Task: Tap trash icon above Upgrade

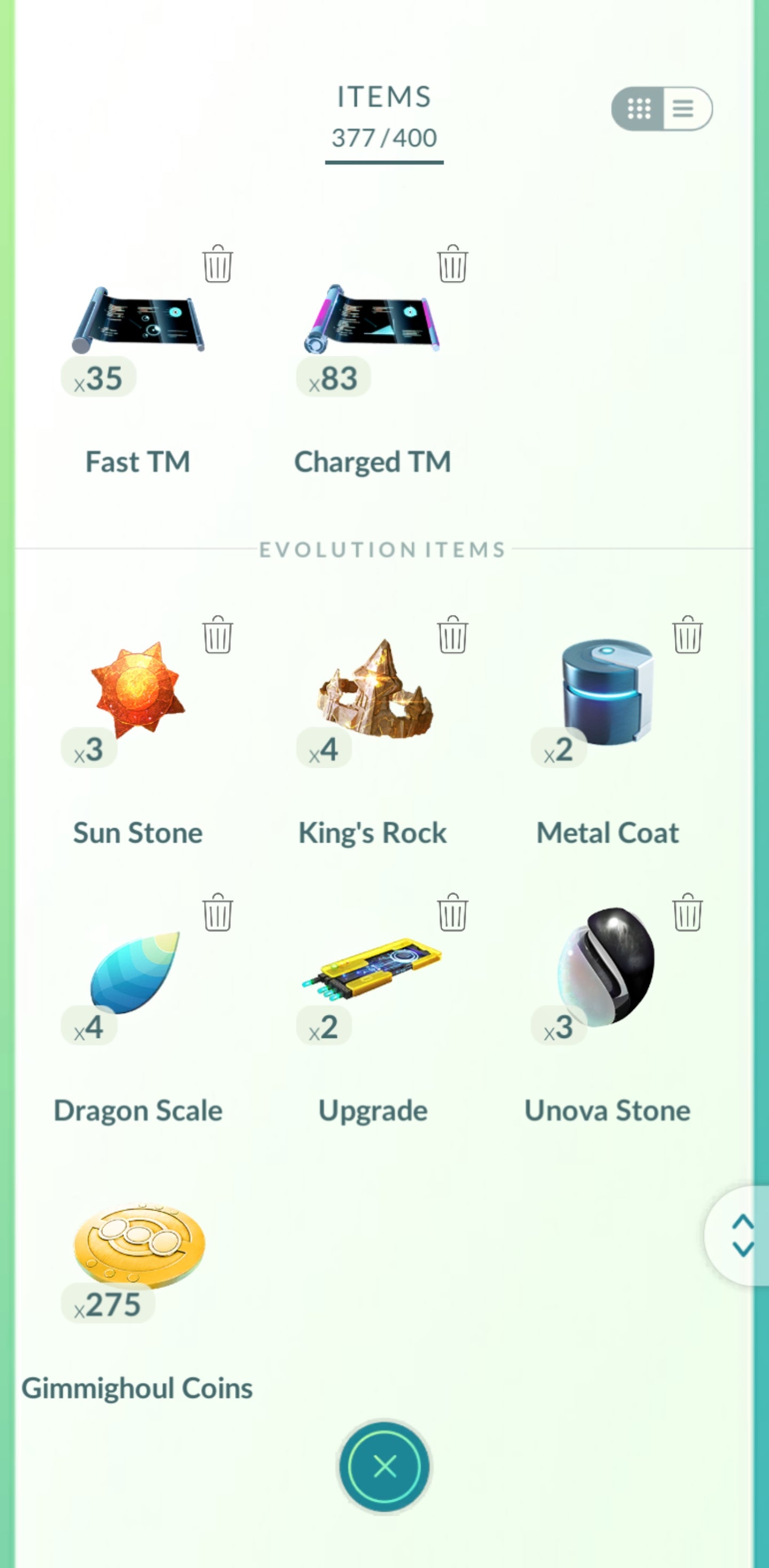Action: click(452, 912)
